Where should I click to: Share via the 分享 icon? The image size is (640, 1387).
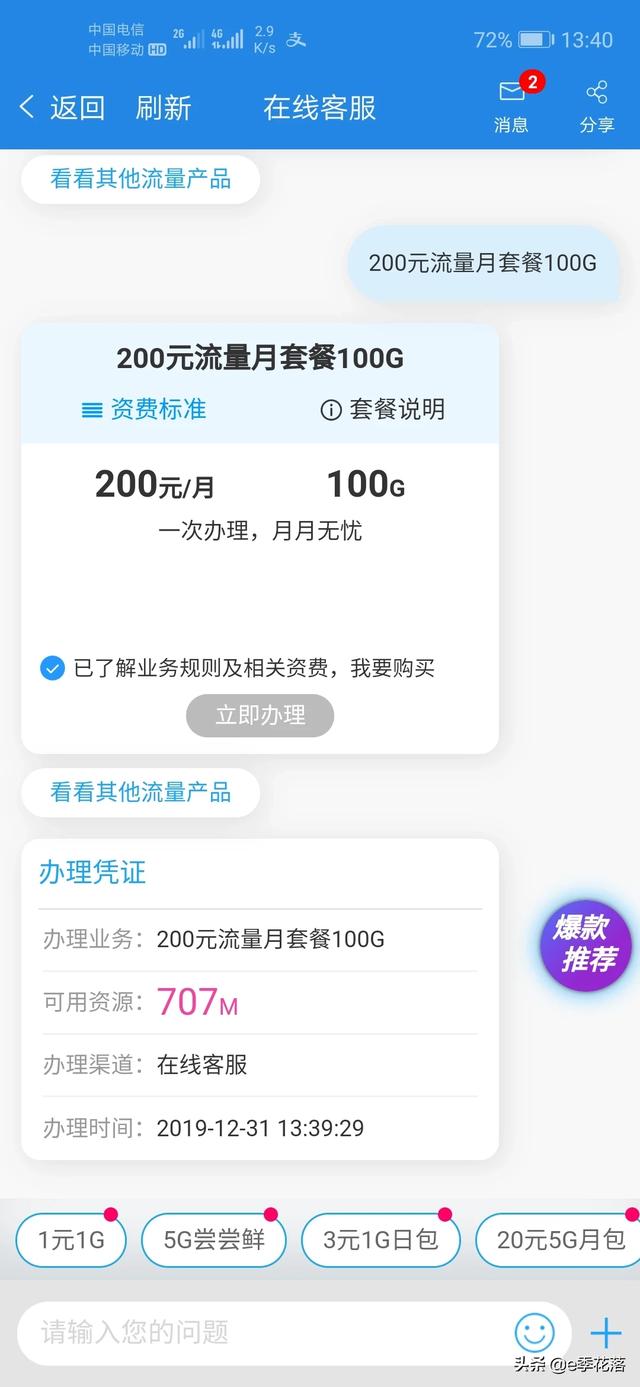tap(597, 106)
